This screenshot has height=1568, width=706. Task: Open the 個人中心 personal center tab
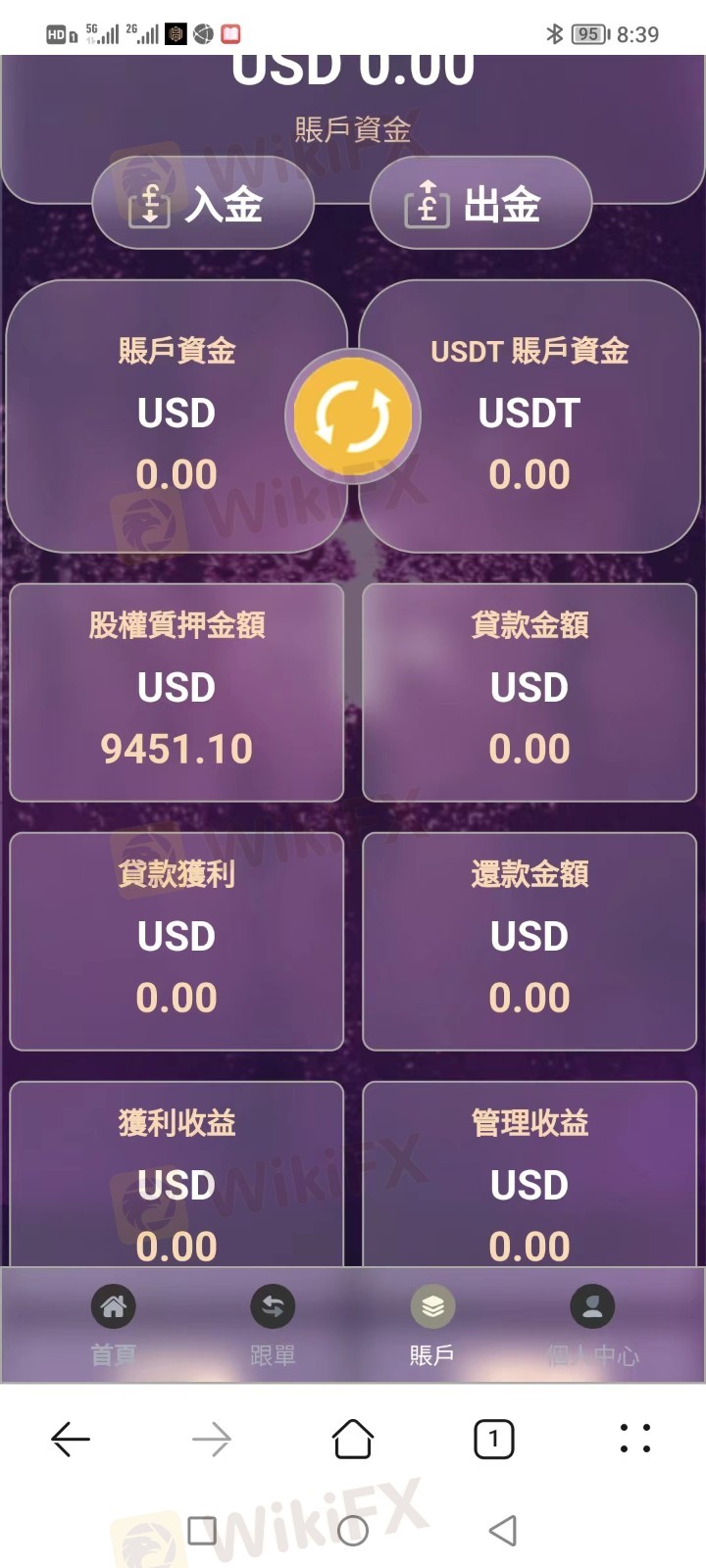click(x=592, y=1324)
